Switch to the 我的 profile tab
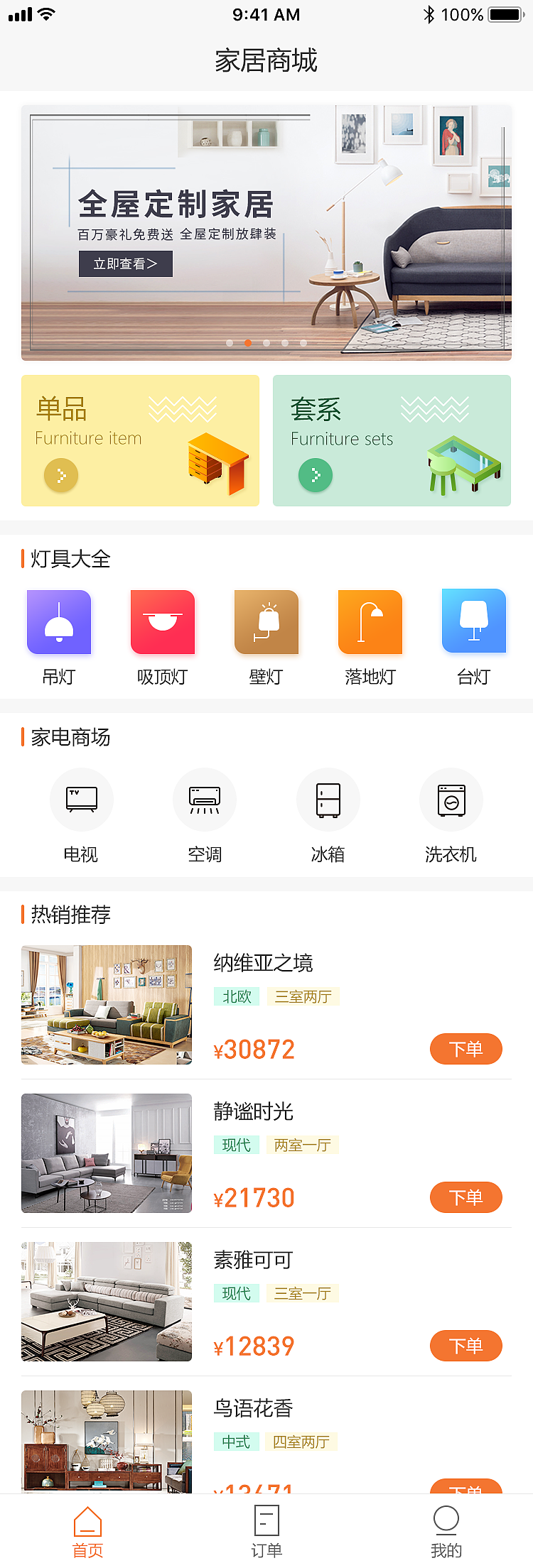 (445, 1528)
